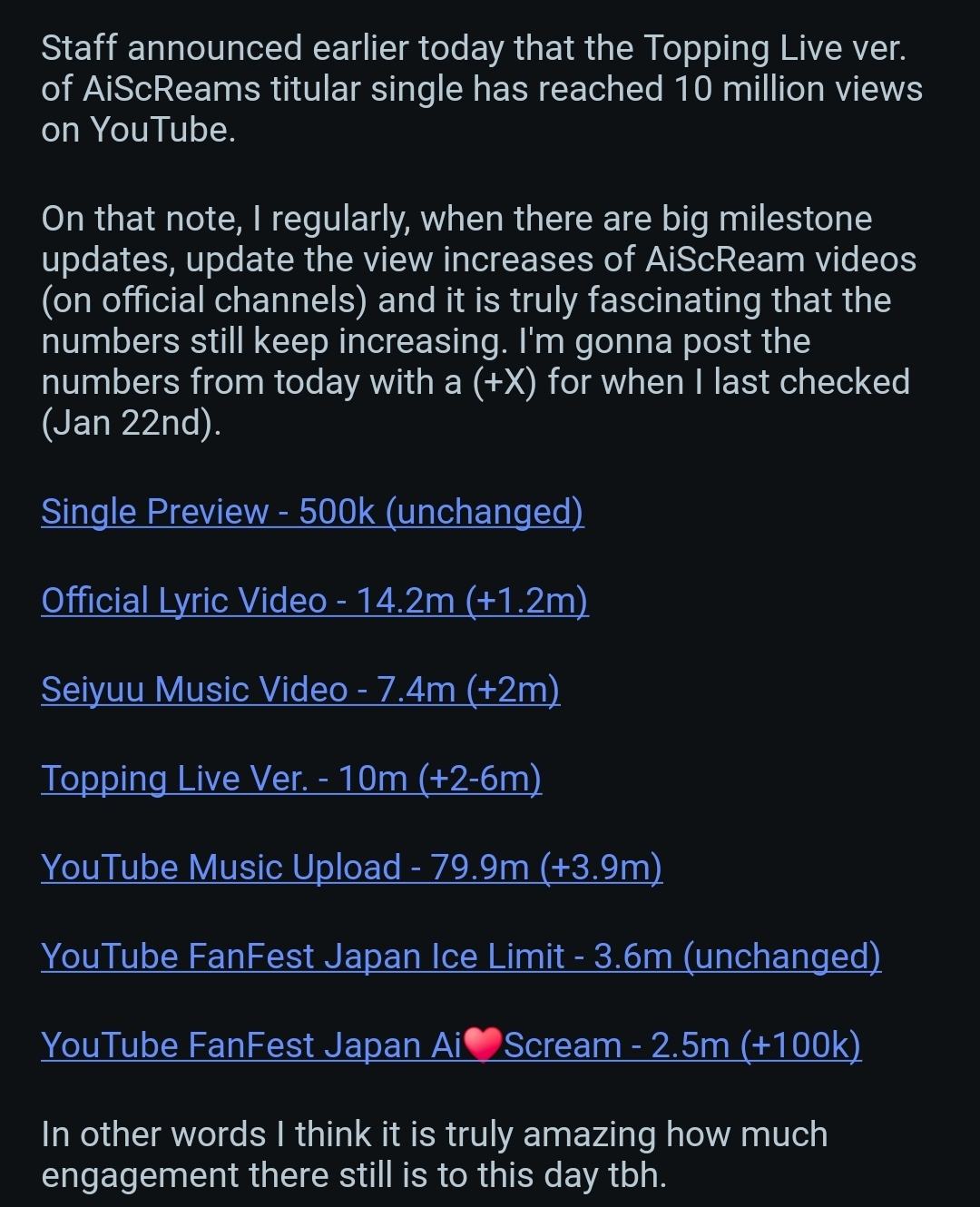Open the YouTube FanFest Japan Ice Limit link
This screenshot has width=980, height=1207.
click(461, 957)
